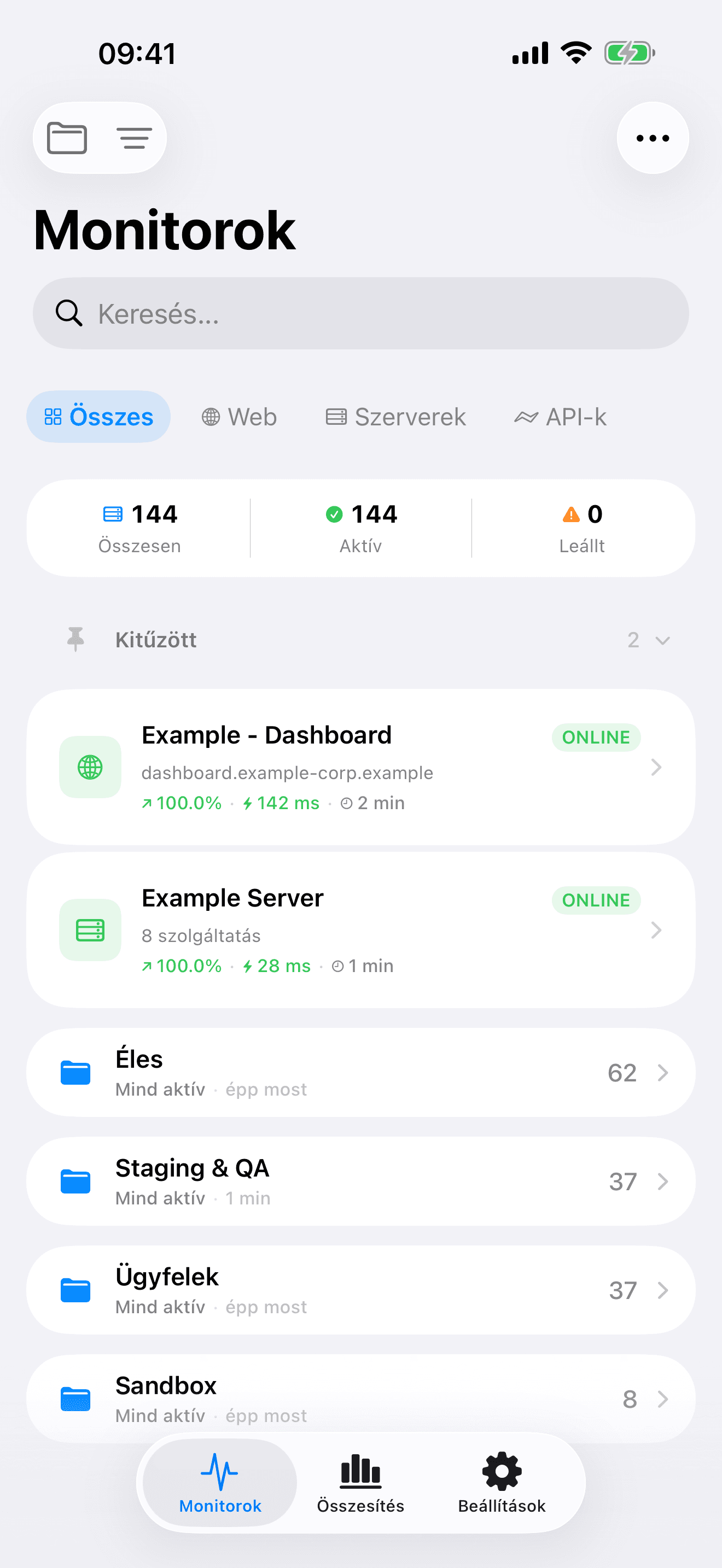This screenshot has width=722, height=1568.
Task: Open the Éles folder
Action: pyautogui.click(x=360, y=1073)
